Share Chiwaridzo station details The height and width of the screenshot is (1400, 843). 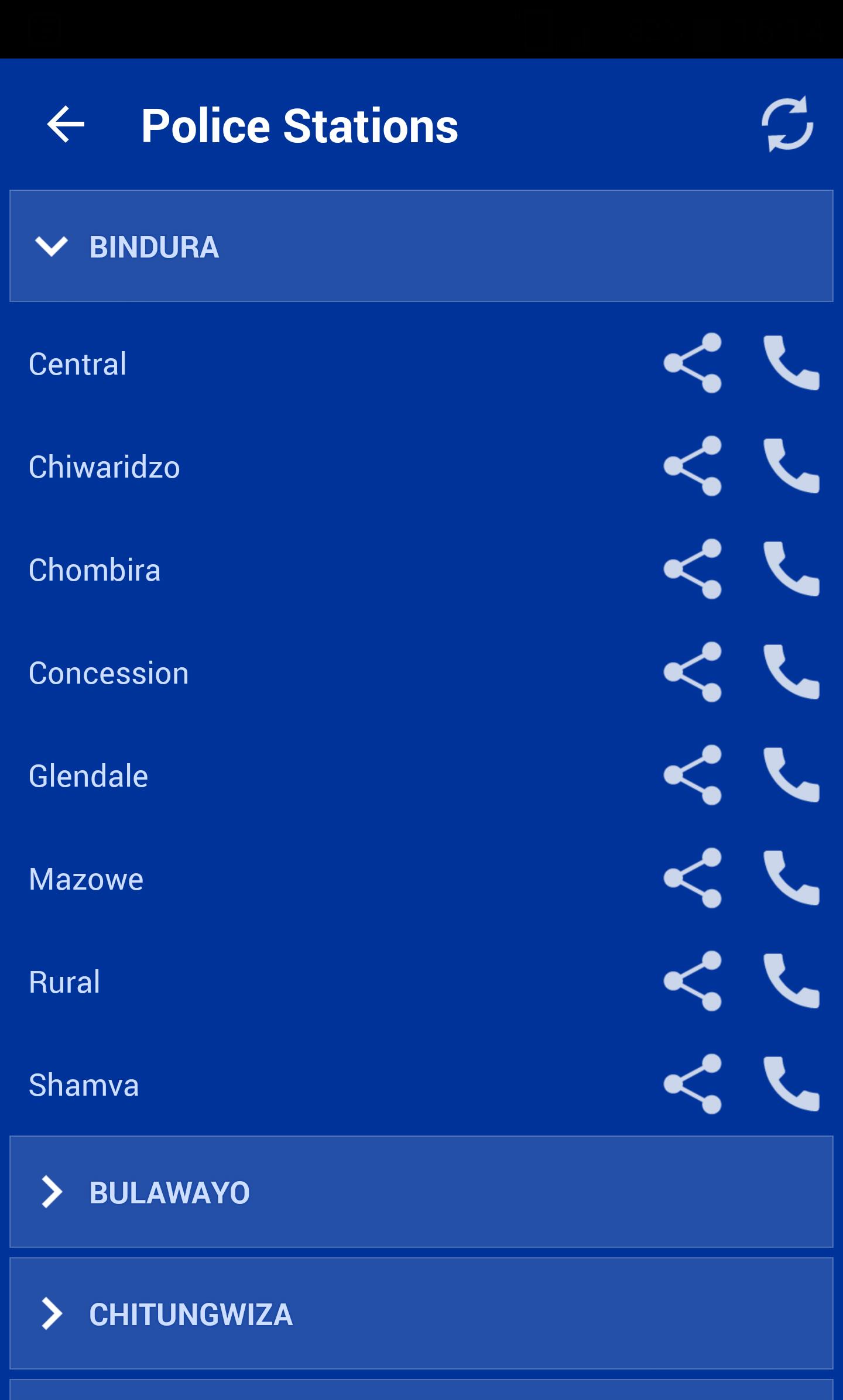pos(693,466)
